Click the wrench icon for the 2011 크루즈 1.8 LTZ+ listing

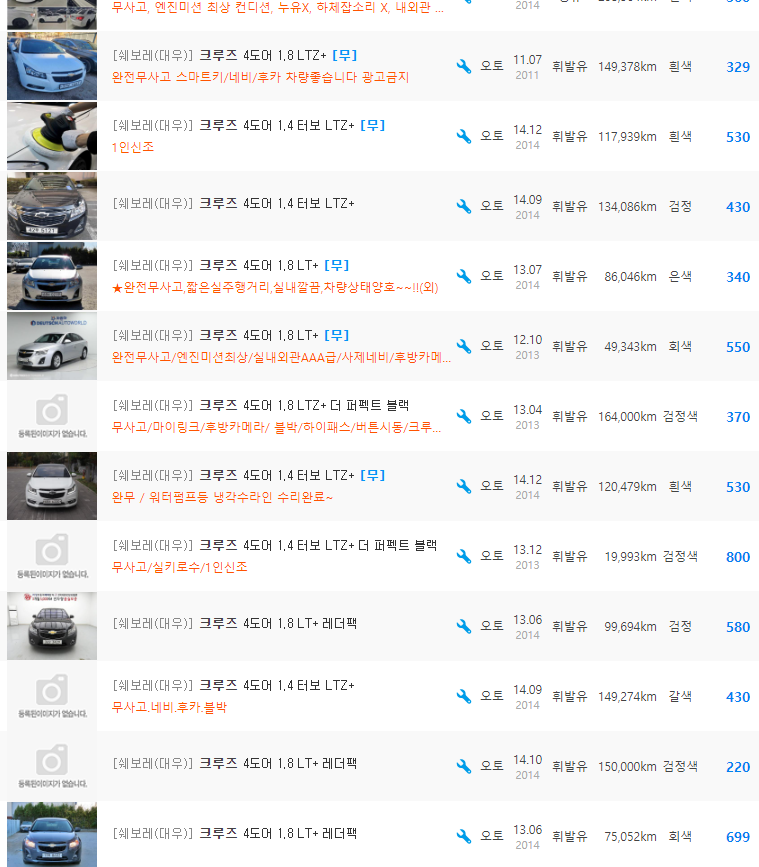[462, 66]
